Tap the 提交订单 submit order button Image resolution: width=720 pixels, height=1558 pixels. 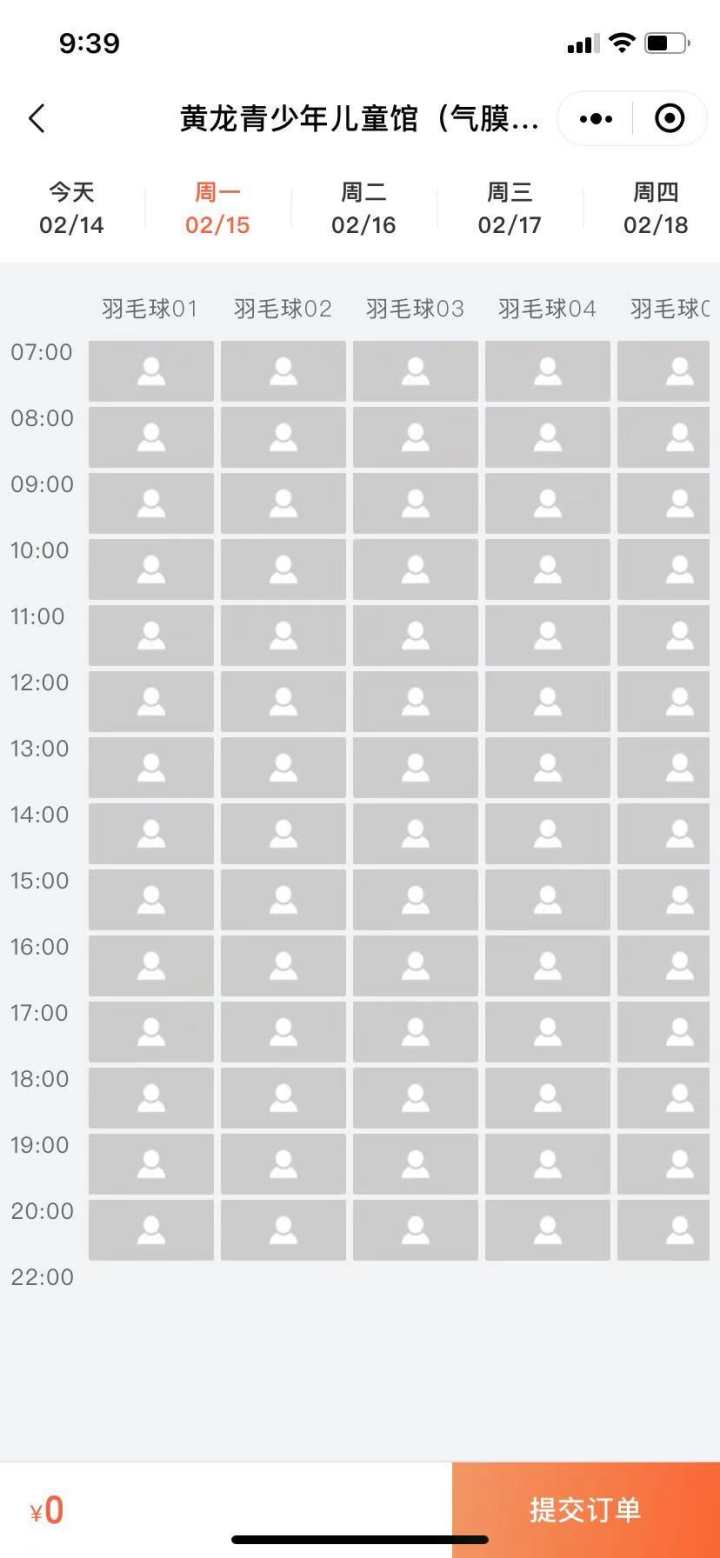(585, 1509)
